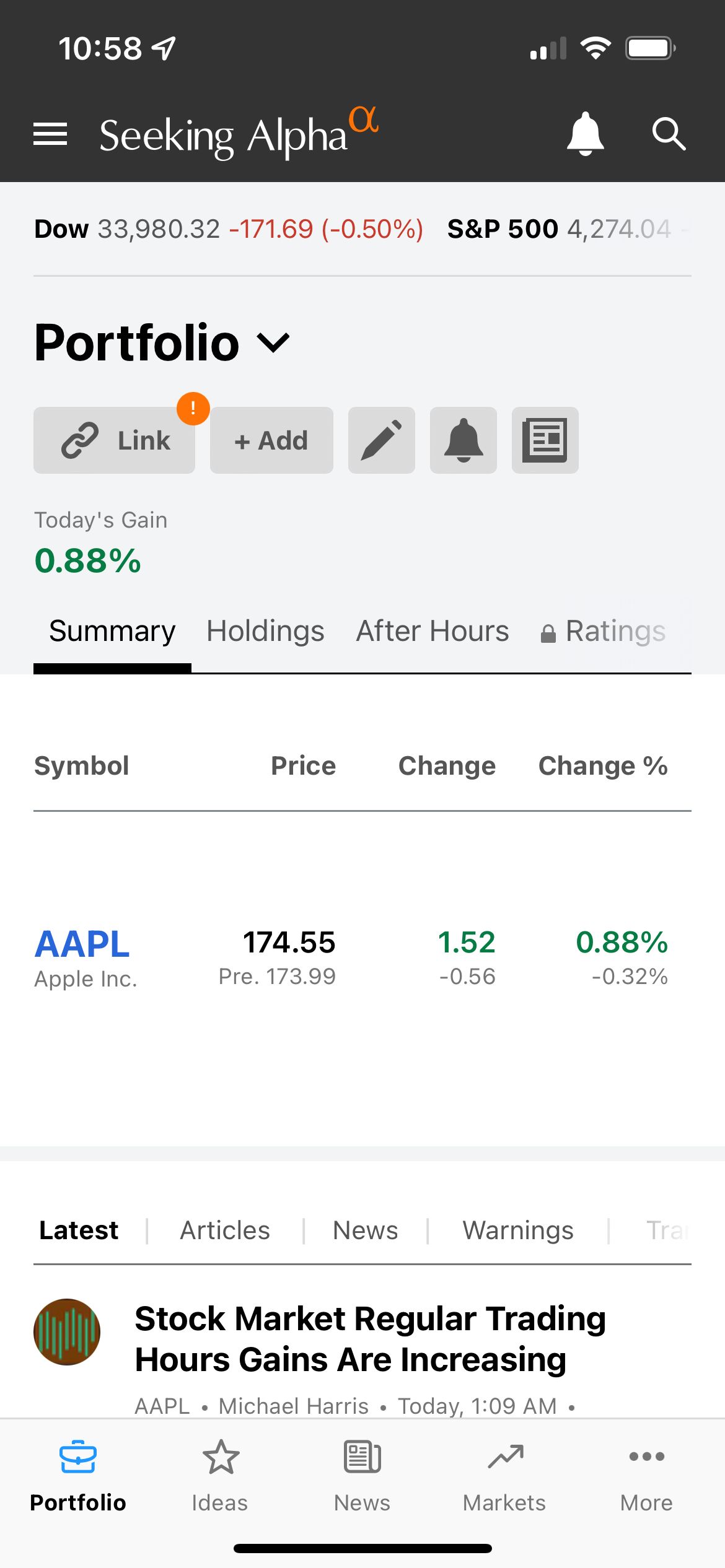The width and height of the screenshot is (725, 1568).
Task: Switch to the Holdings tab
Action: click(265, 631)
